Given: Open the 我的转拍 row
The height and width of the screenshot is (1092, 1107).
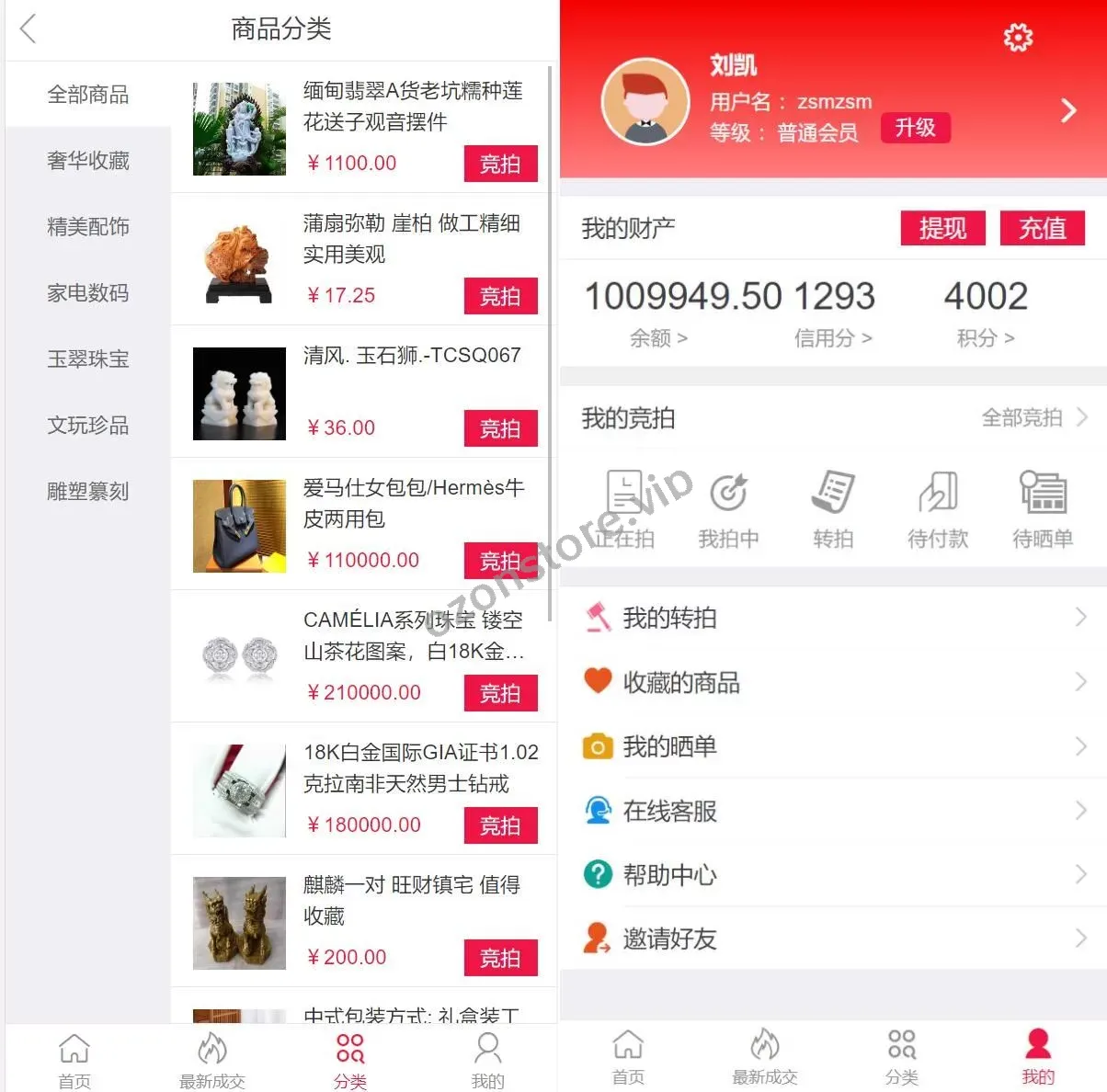Looking at the screenshot, I should [832, 618].
